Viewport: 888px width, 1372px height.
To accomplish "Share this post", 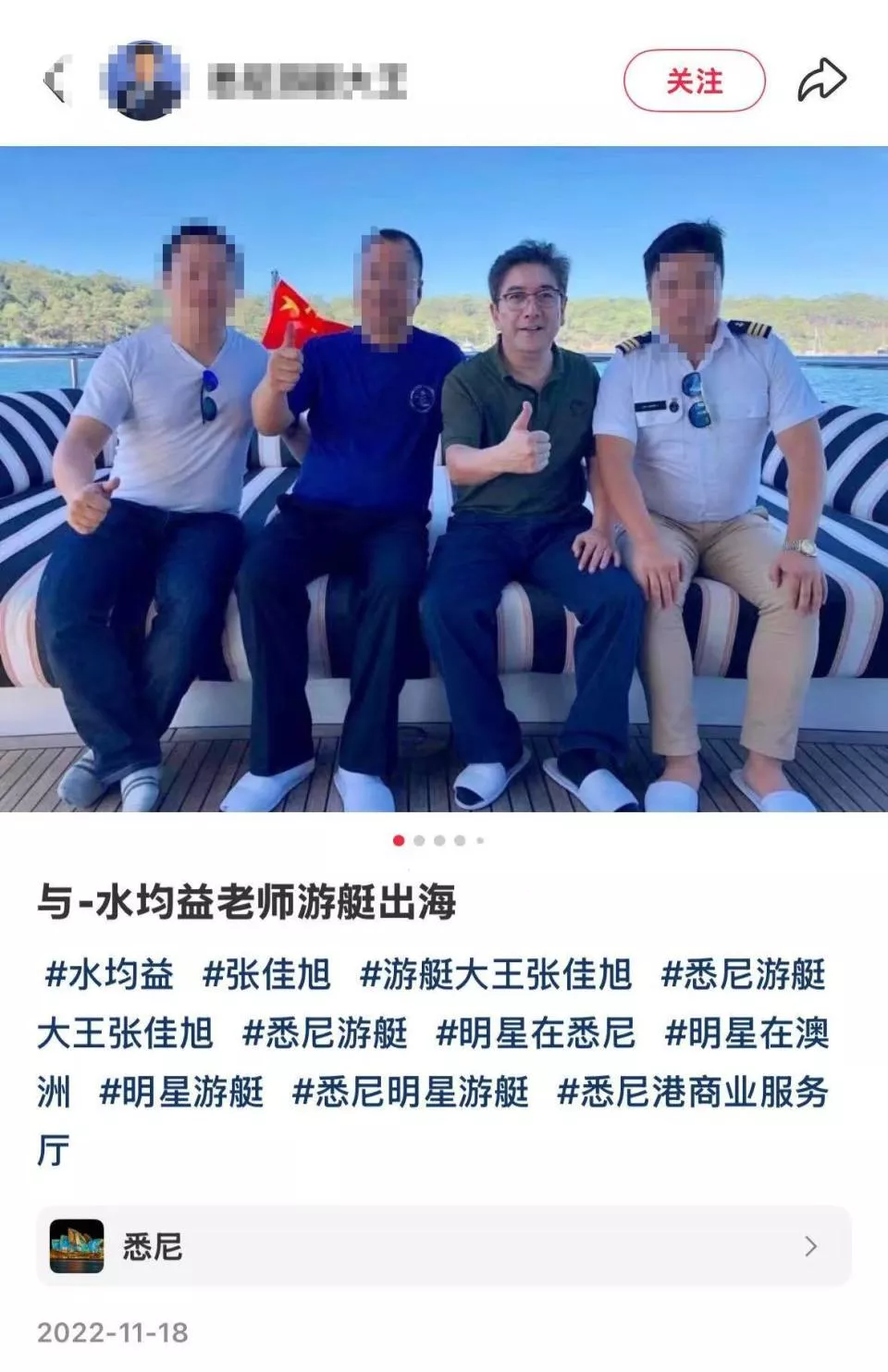I will [x=821, y=80].
